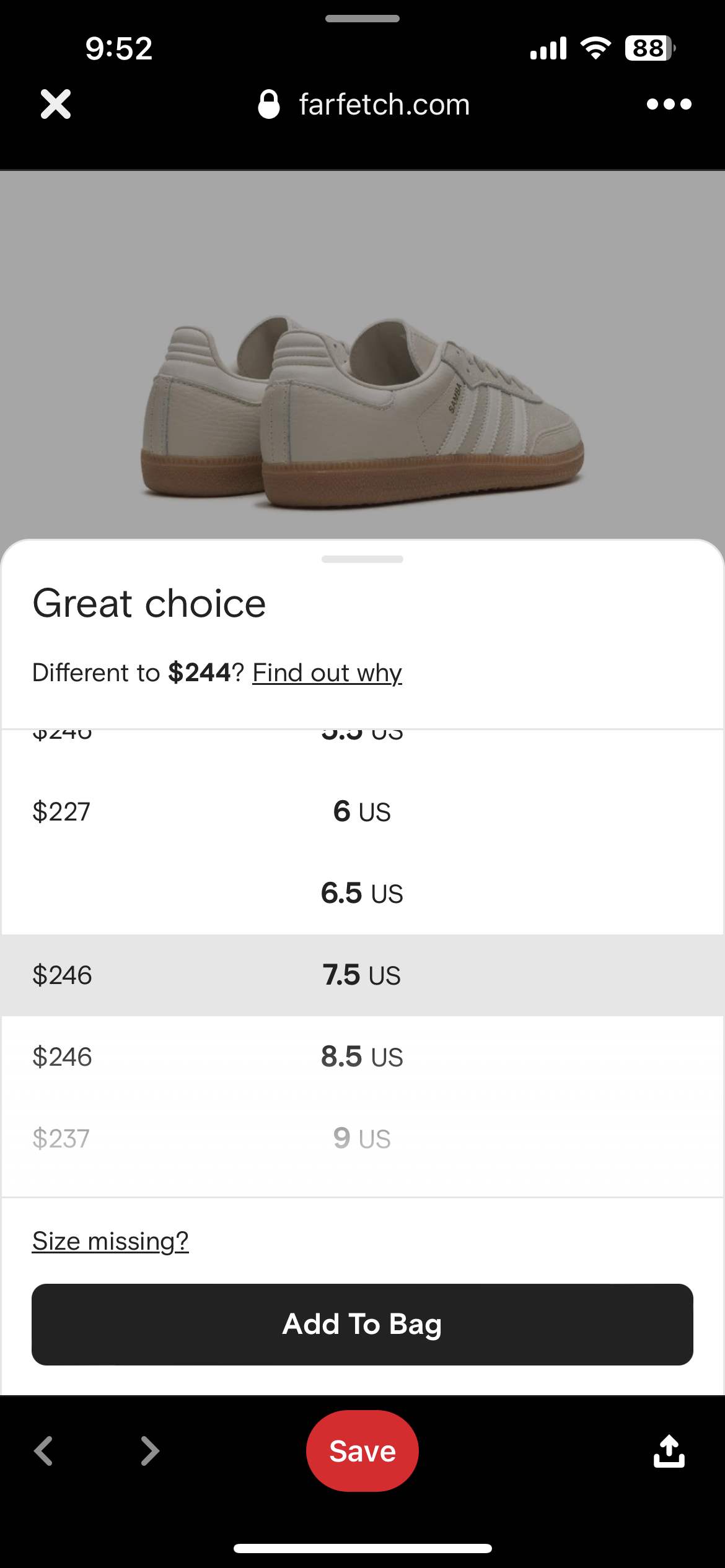The width and height of the screenshot is (725, 1568).
Task: Share this page
Action: (669, 1451)
